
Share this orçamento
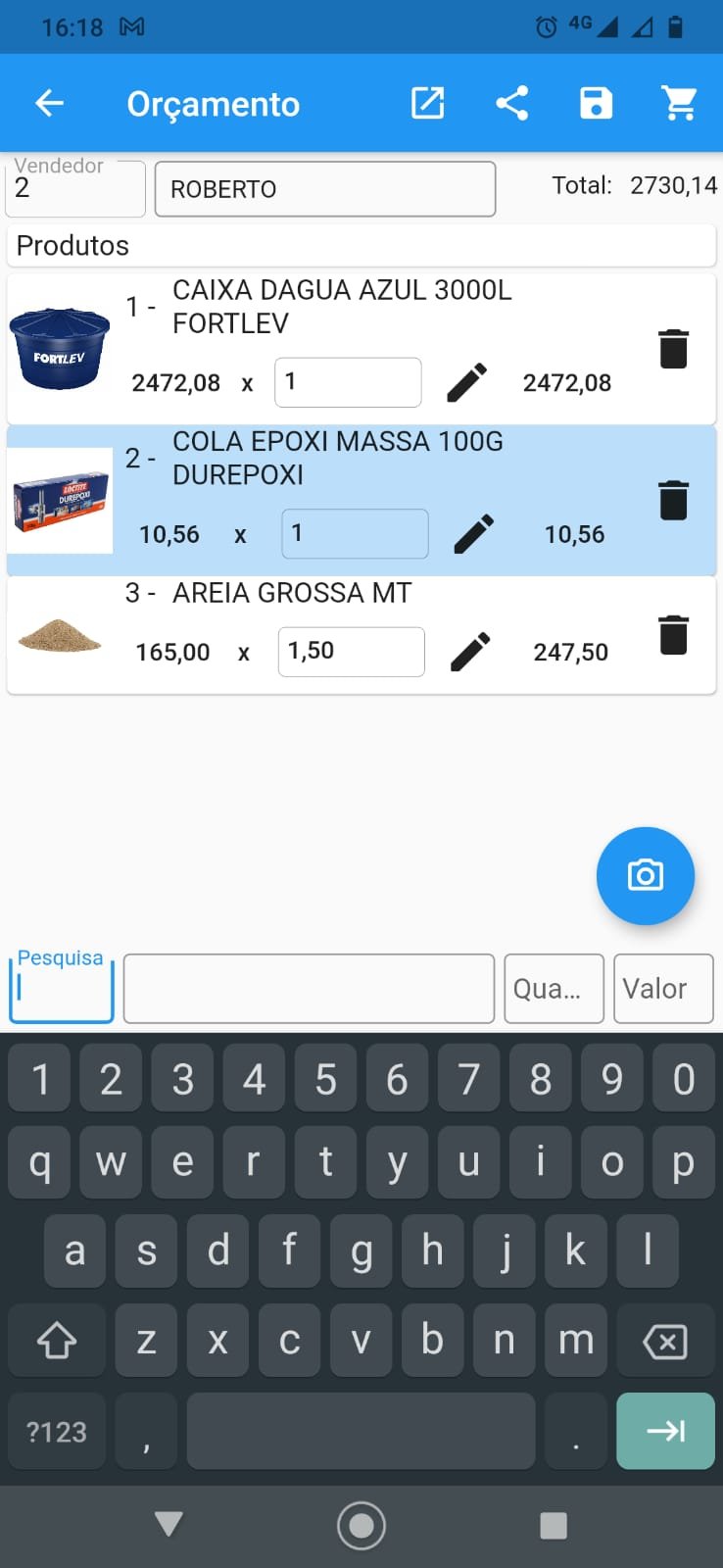[511, 103]
